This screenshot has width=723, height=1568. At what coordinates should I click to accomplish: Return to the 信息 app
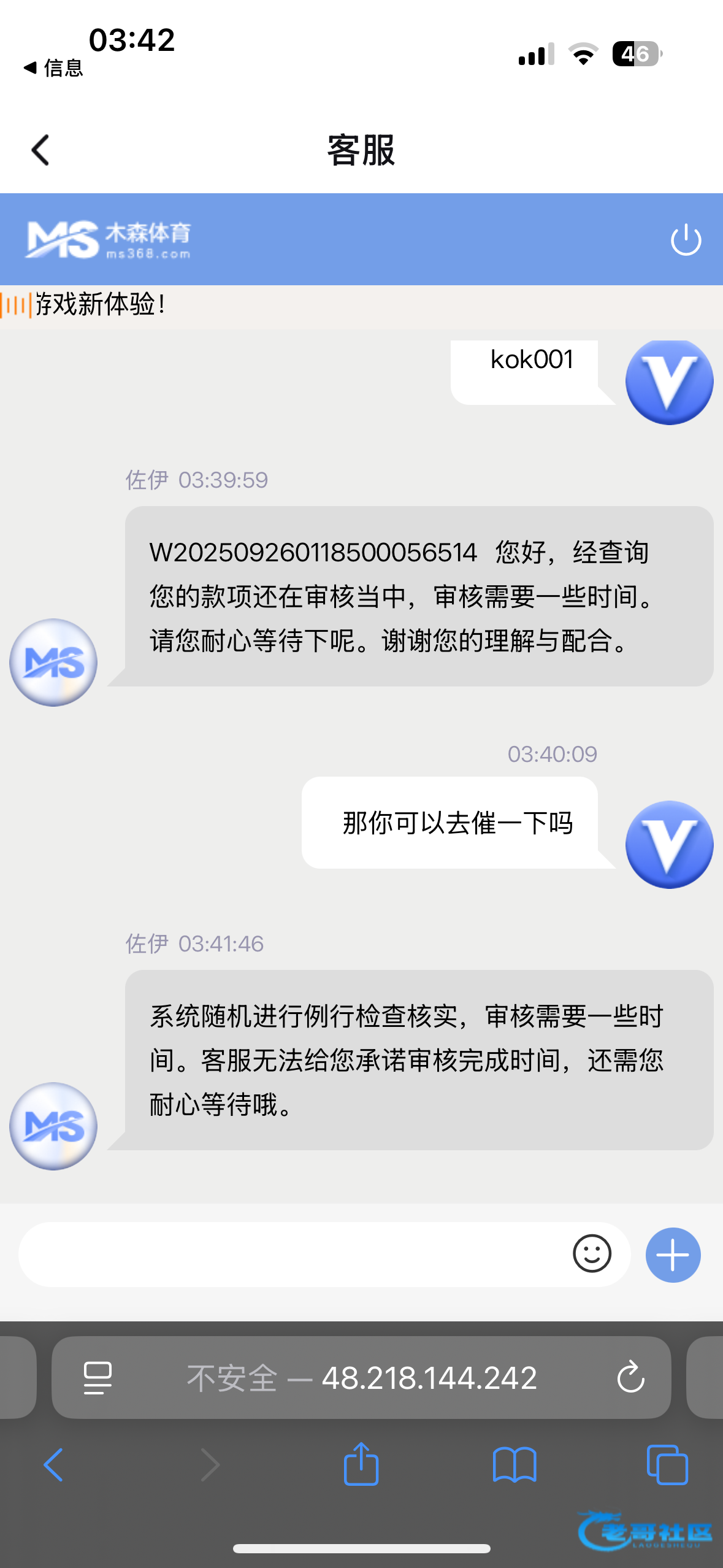53,67
